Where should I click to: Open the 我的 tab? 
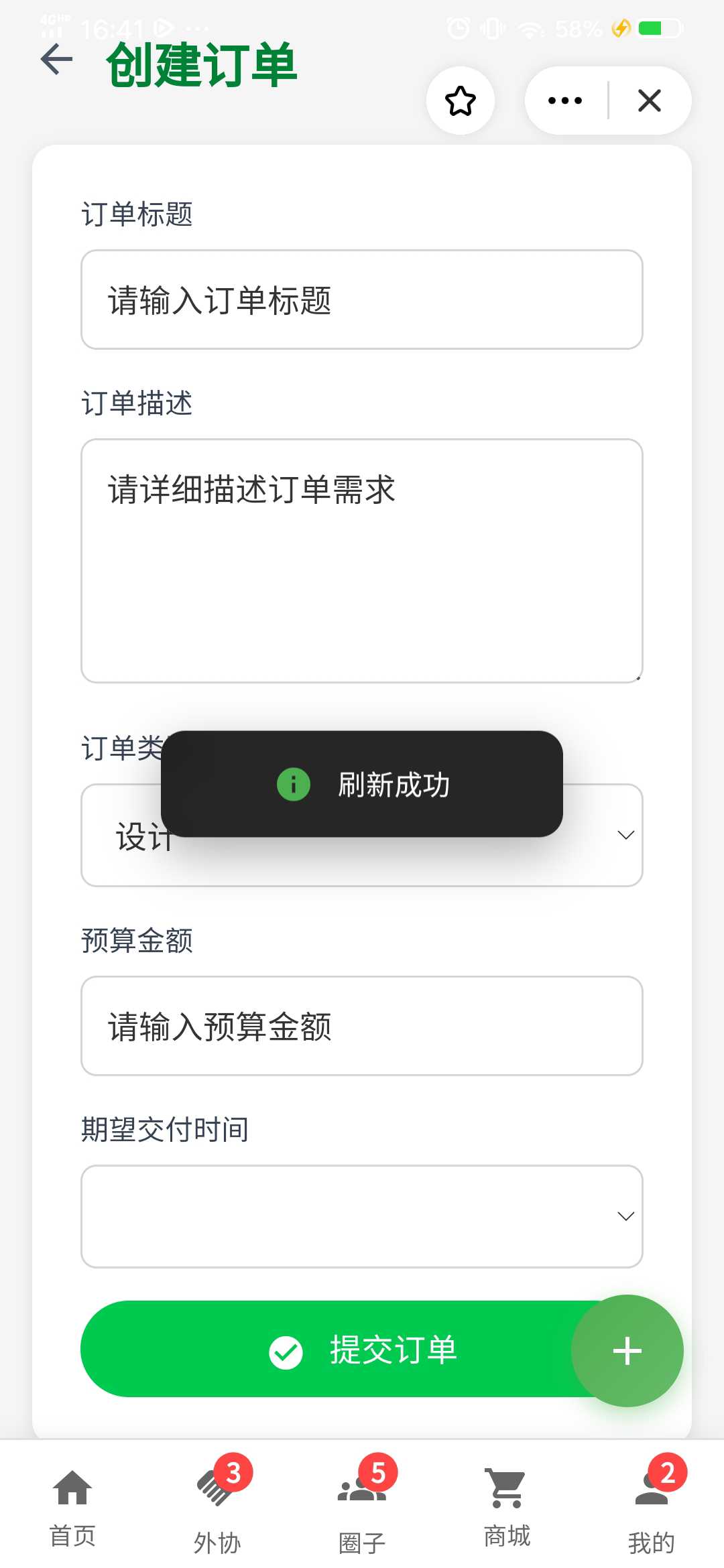click(652, 1504)
